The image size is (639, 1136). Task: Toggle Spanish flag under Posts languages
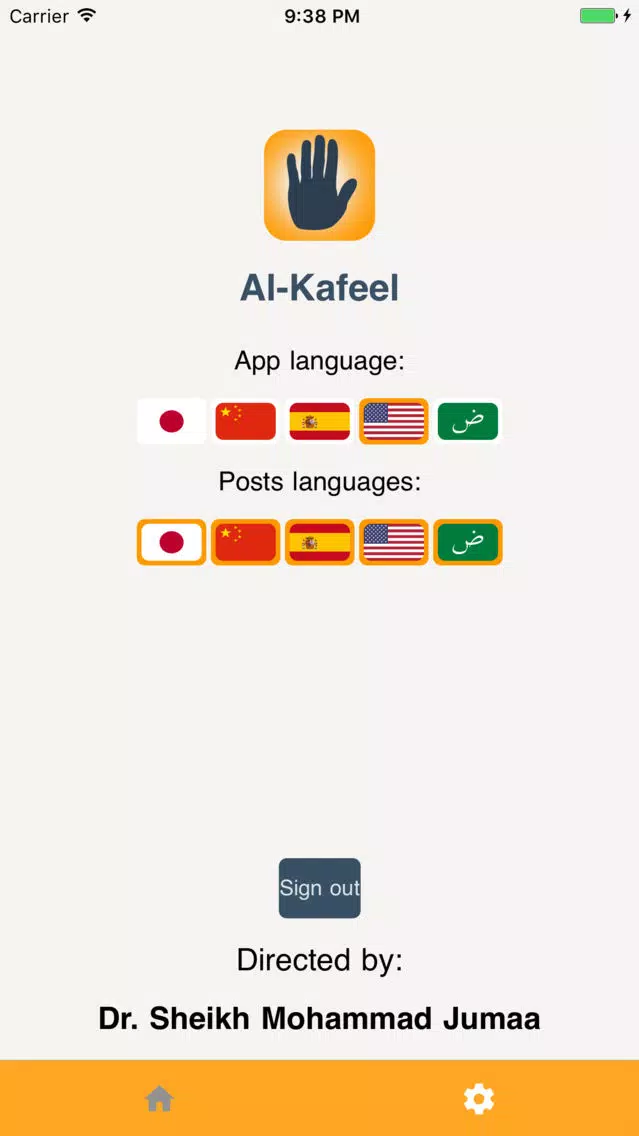pyautogui.click(x=320, y=542)
